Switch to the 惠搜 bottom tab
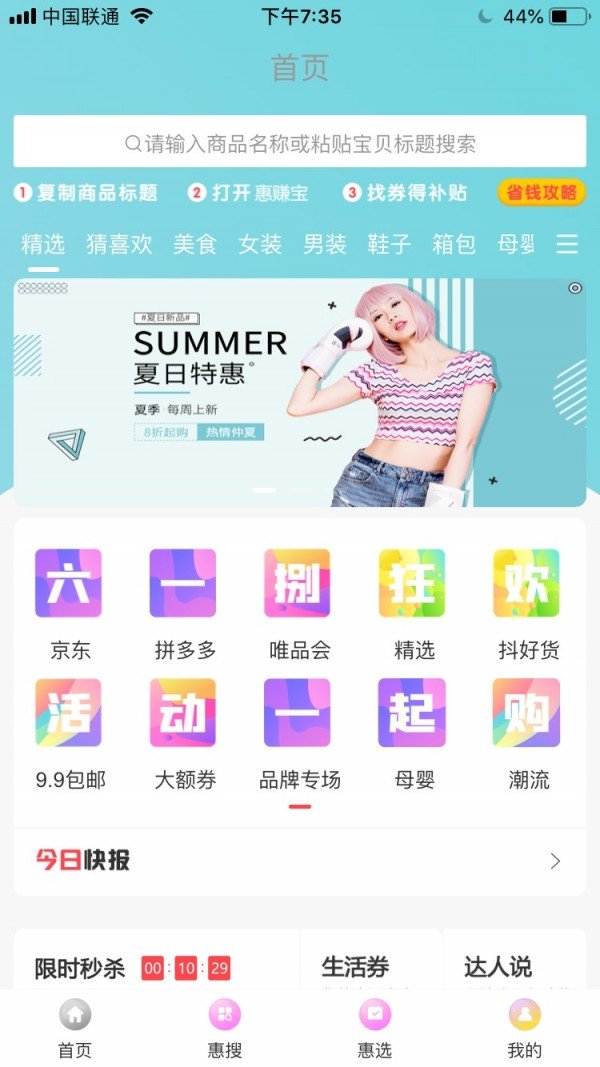Image resolution: width=600 pixels, height=1067 pixels. [224, 1028]
